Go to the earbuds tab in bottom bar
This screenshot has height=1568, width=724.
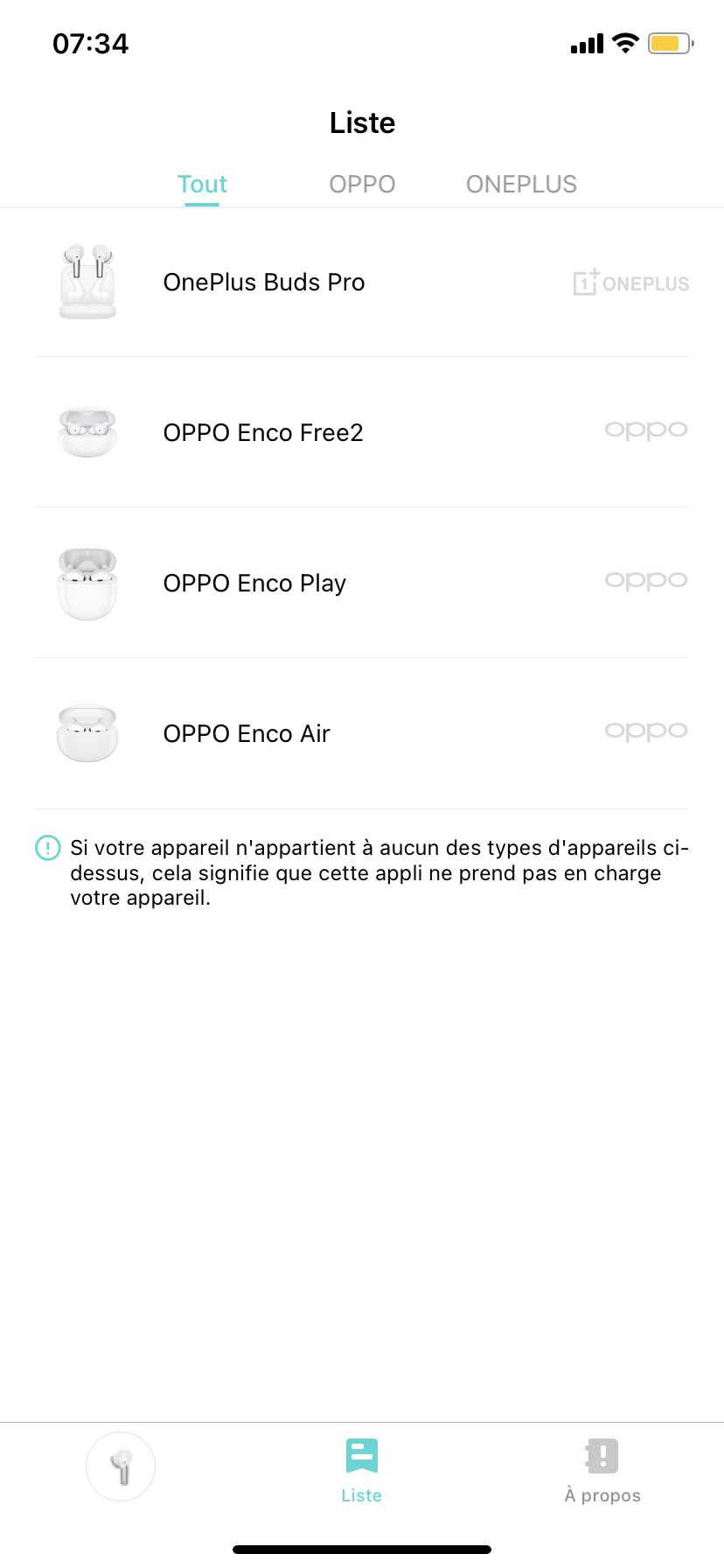point(121,1466)
